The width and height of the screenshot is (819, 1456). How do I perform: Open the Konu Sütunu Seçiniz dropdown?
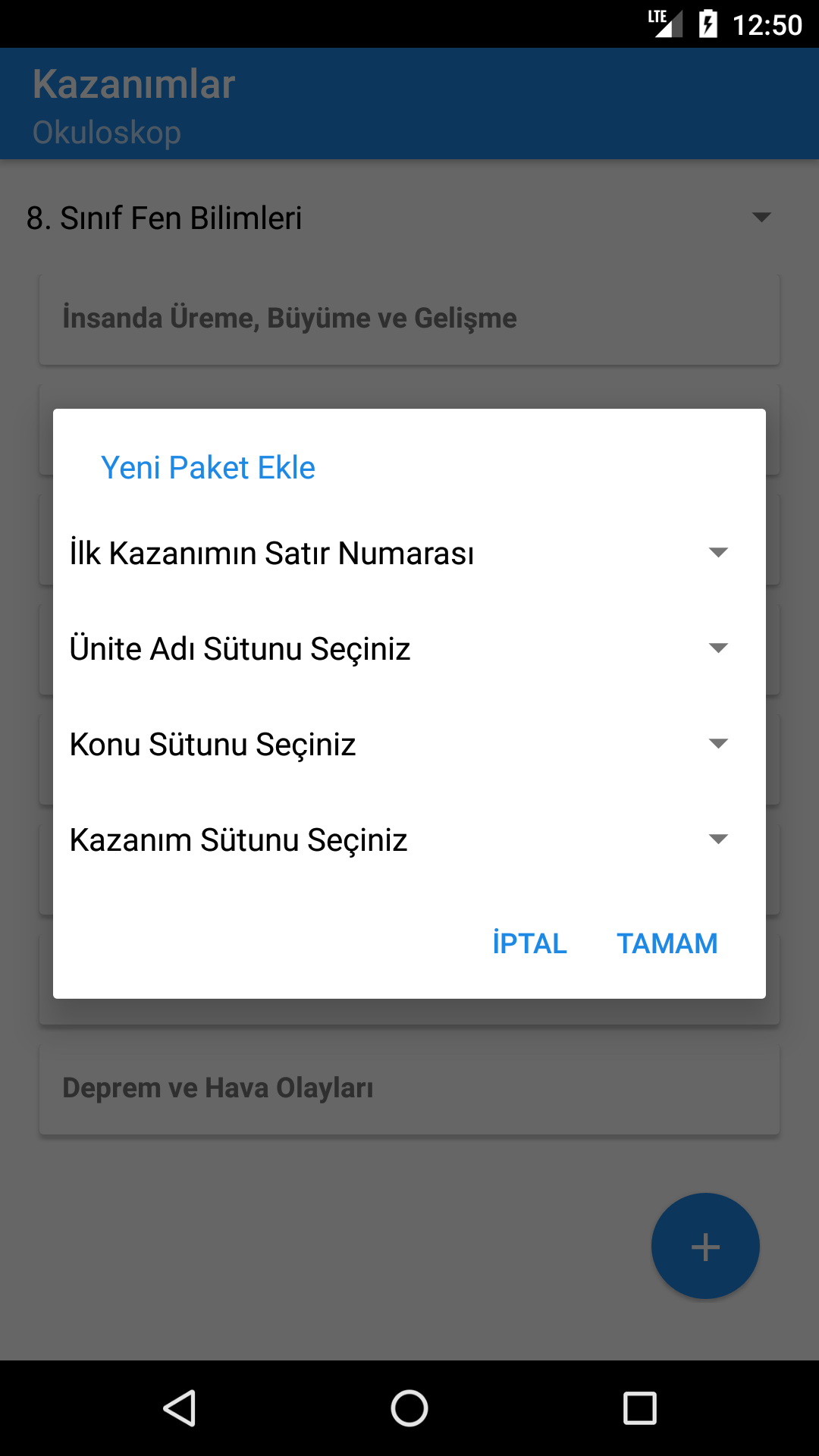[400, 744]
